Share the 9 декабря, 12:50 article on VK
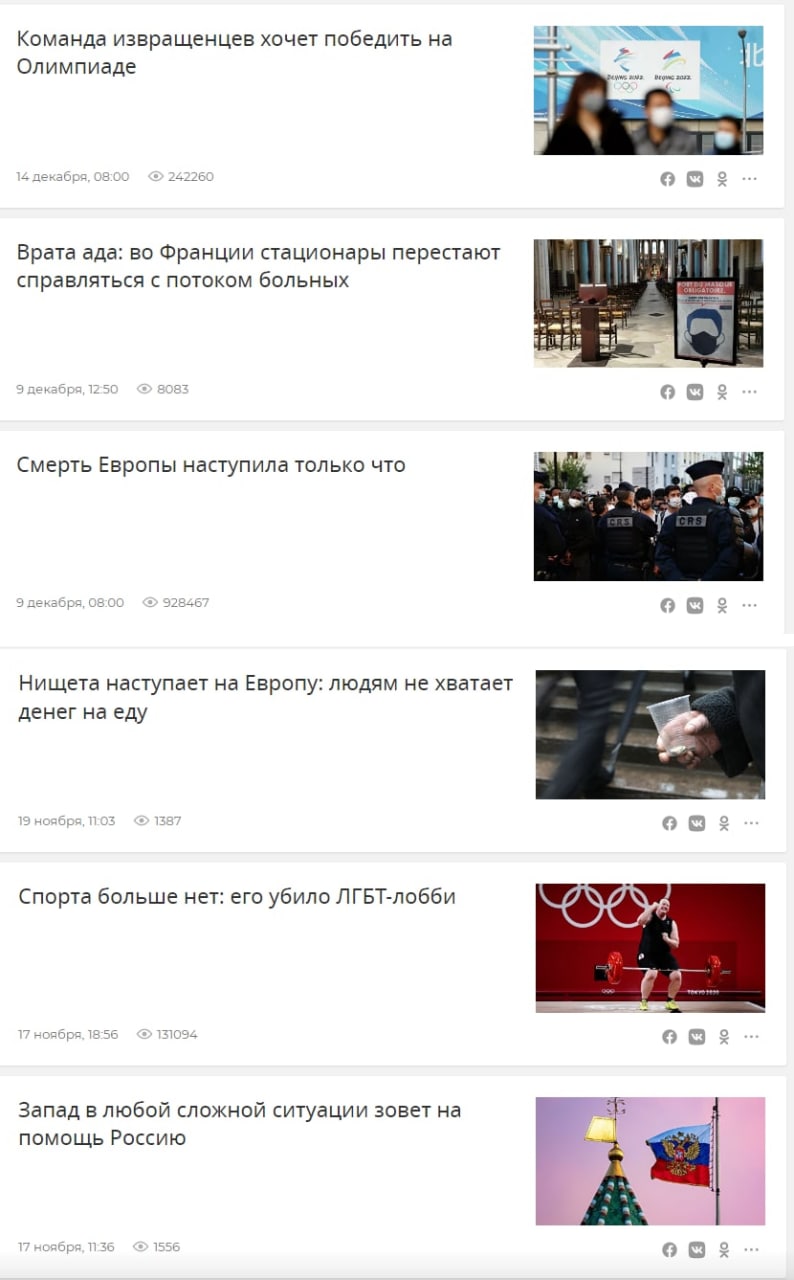794x1280 pixels. tap(695, 392)
